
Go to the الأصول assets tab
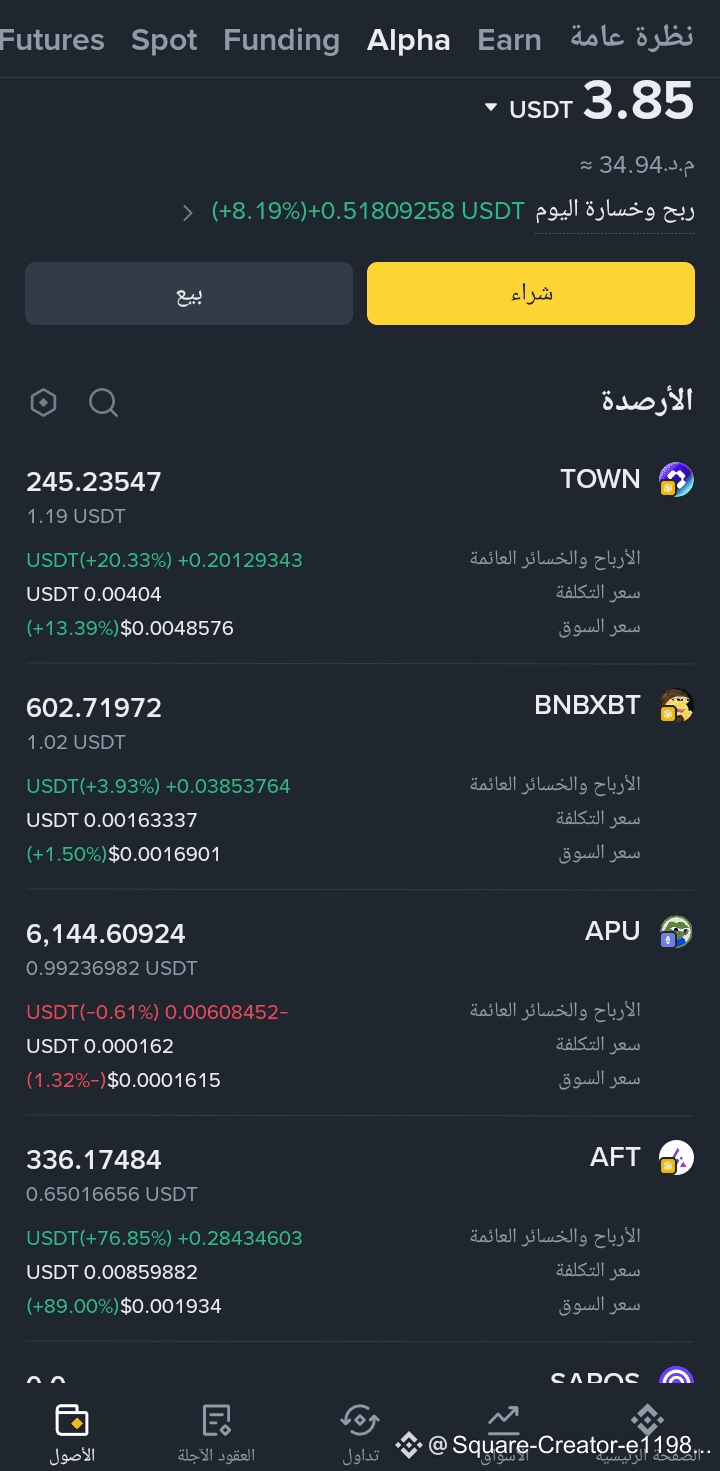(72, 1433)
